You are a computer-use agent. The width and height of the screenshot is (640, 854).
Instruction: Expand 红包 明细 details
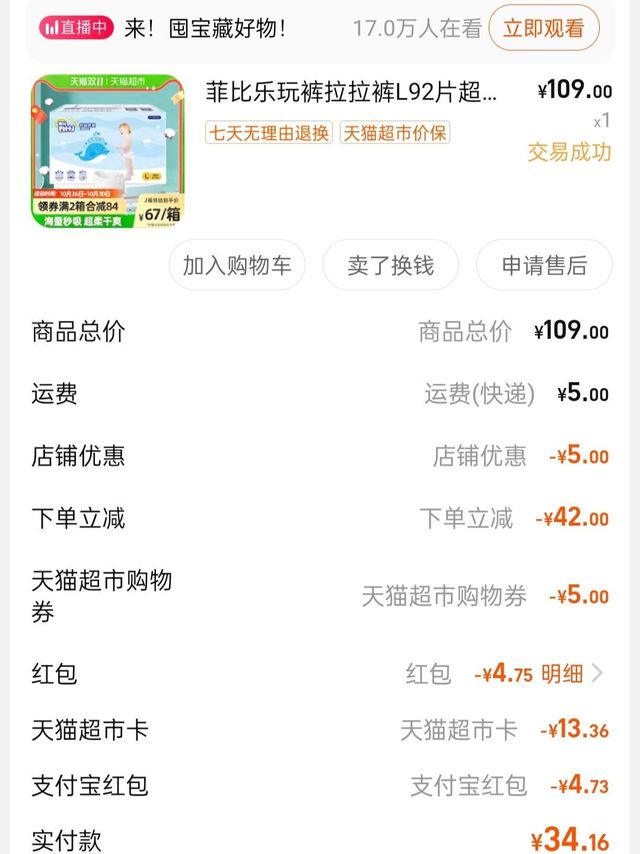click(572, 674)
